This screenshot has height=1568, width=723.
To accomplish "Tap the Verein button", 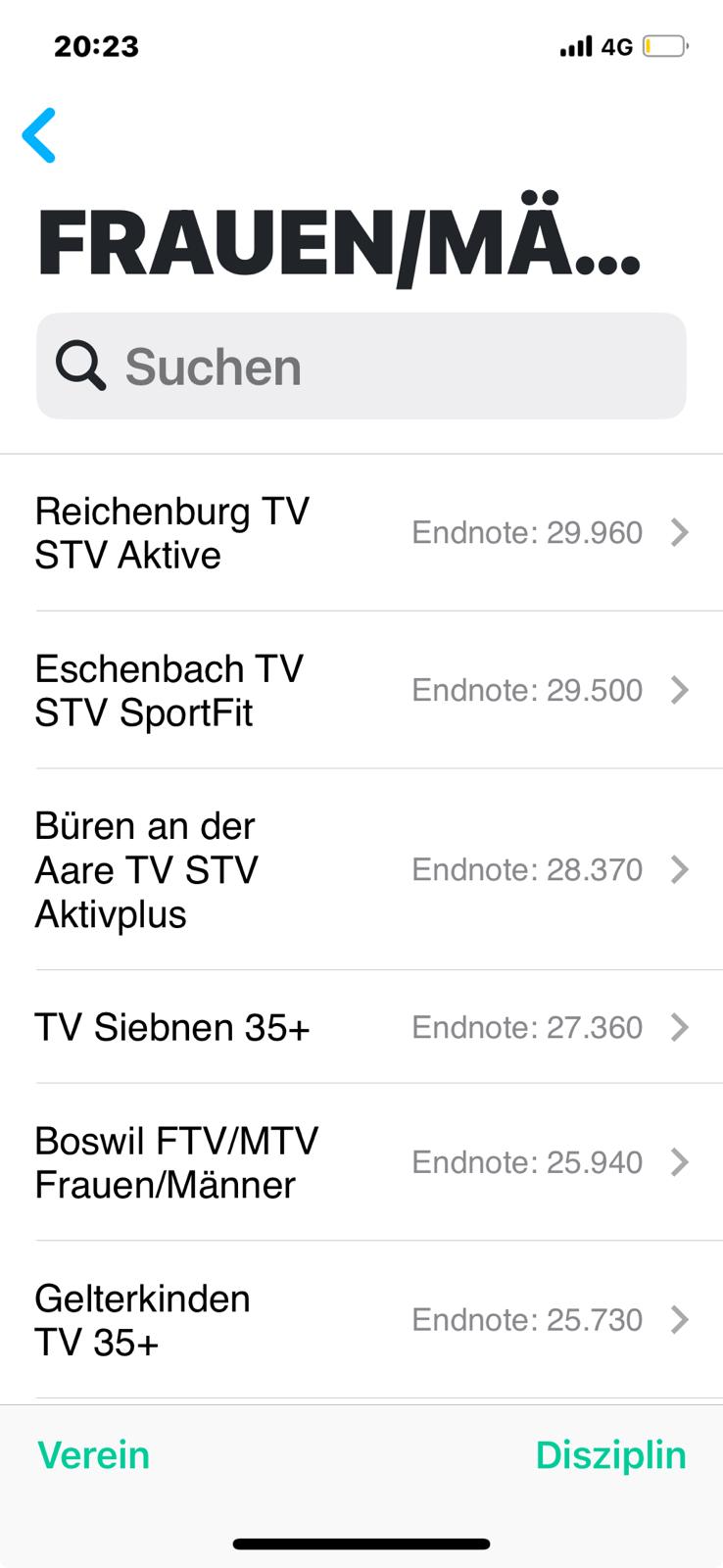I will [x=94, y=1455].
